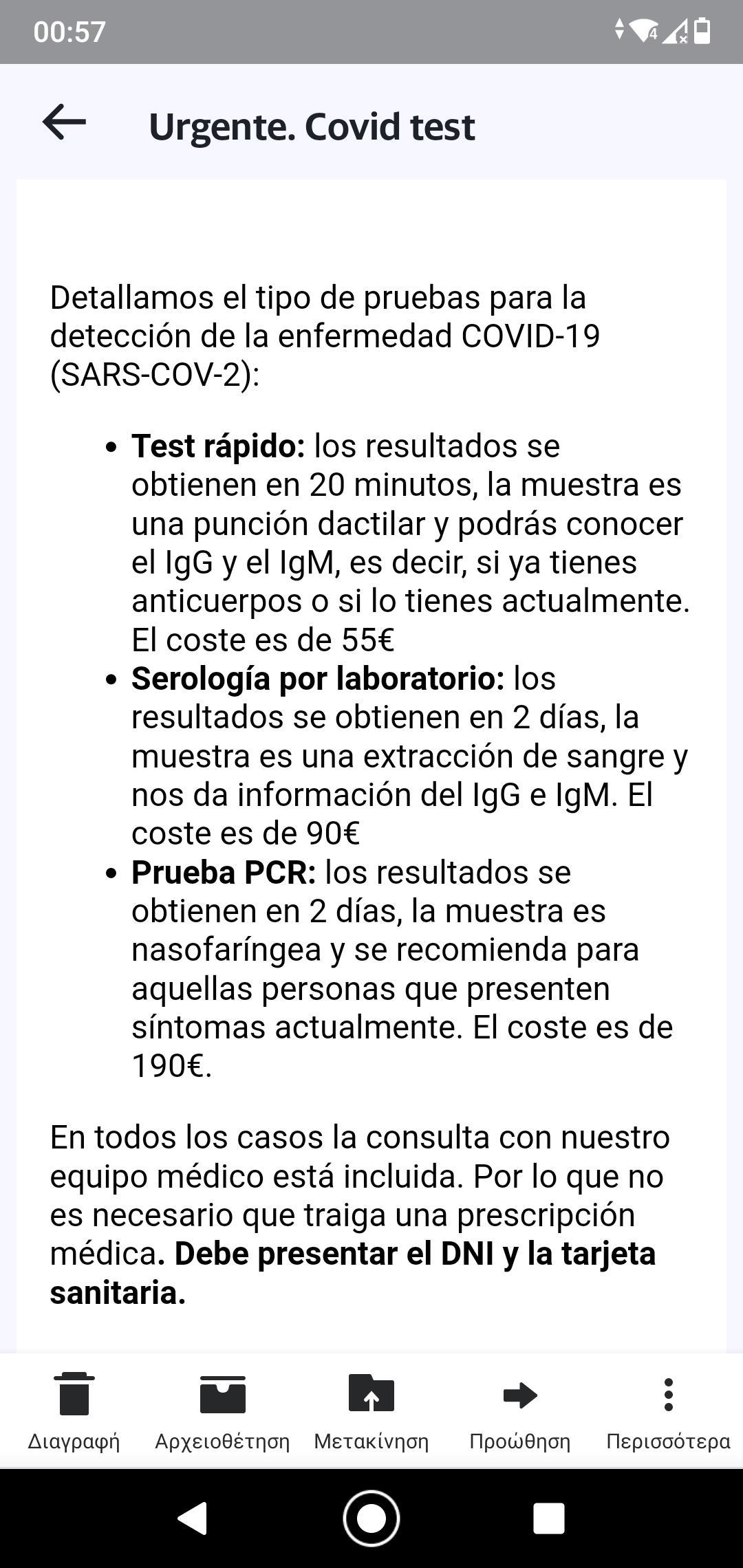The width and height of the screenshot is (743, 1568).
Task: Open the recent apps view
Action: pyautogui.click(x=548, y=1518)
